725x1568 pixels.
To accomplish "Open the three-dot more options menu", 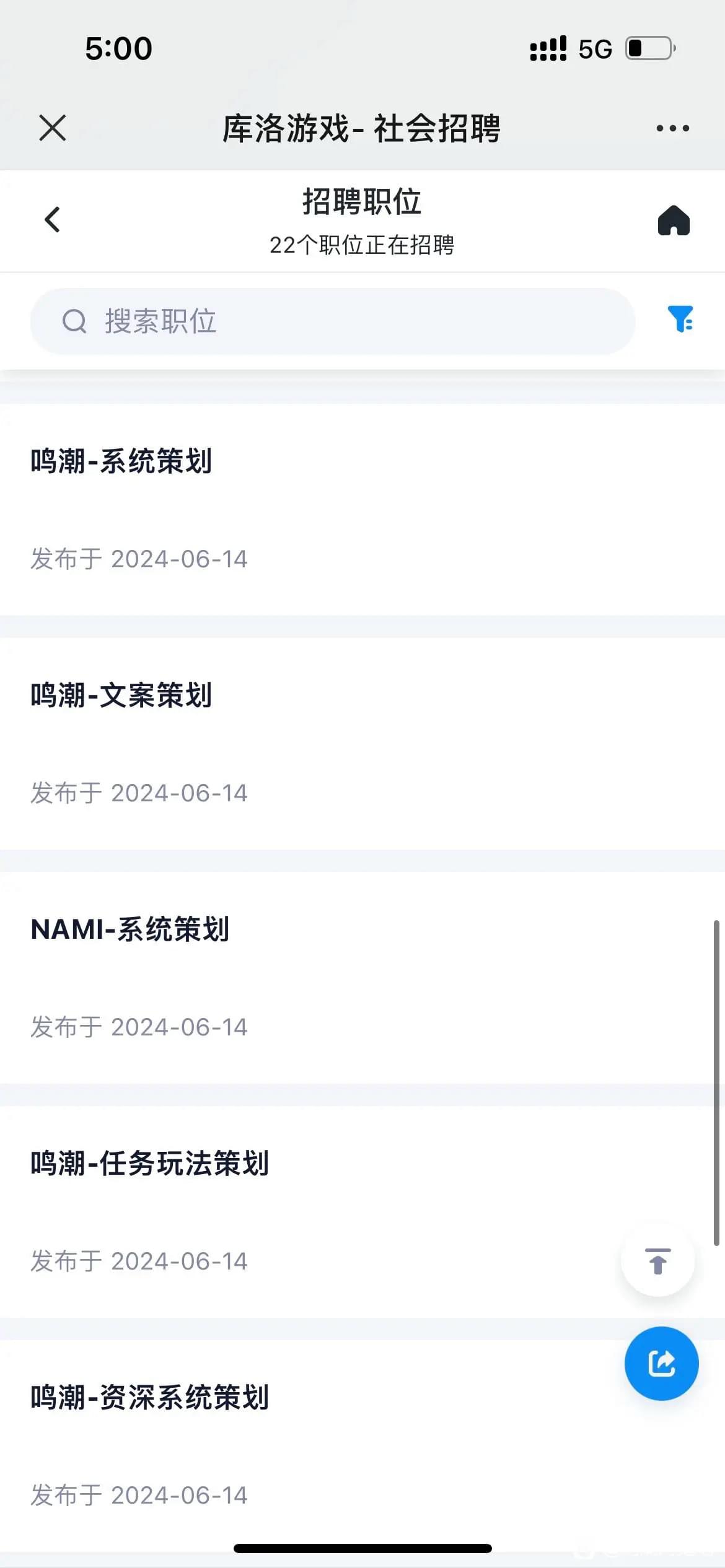I will 672,128.
